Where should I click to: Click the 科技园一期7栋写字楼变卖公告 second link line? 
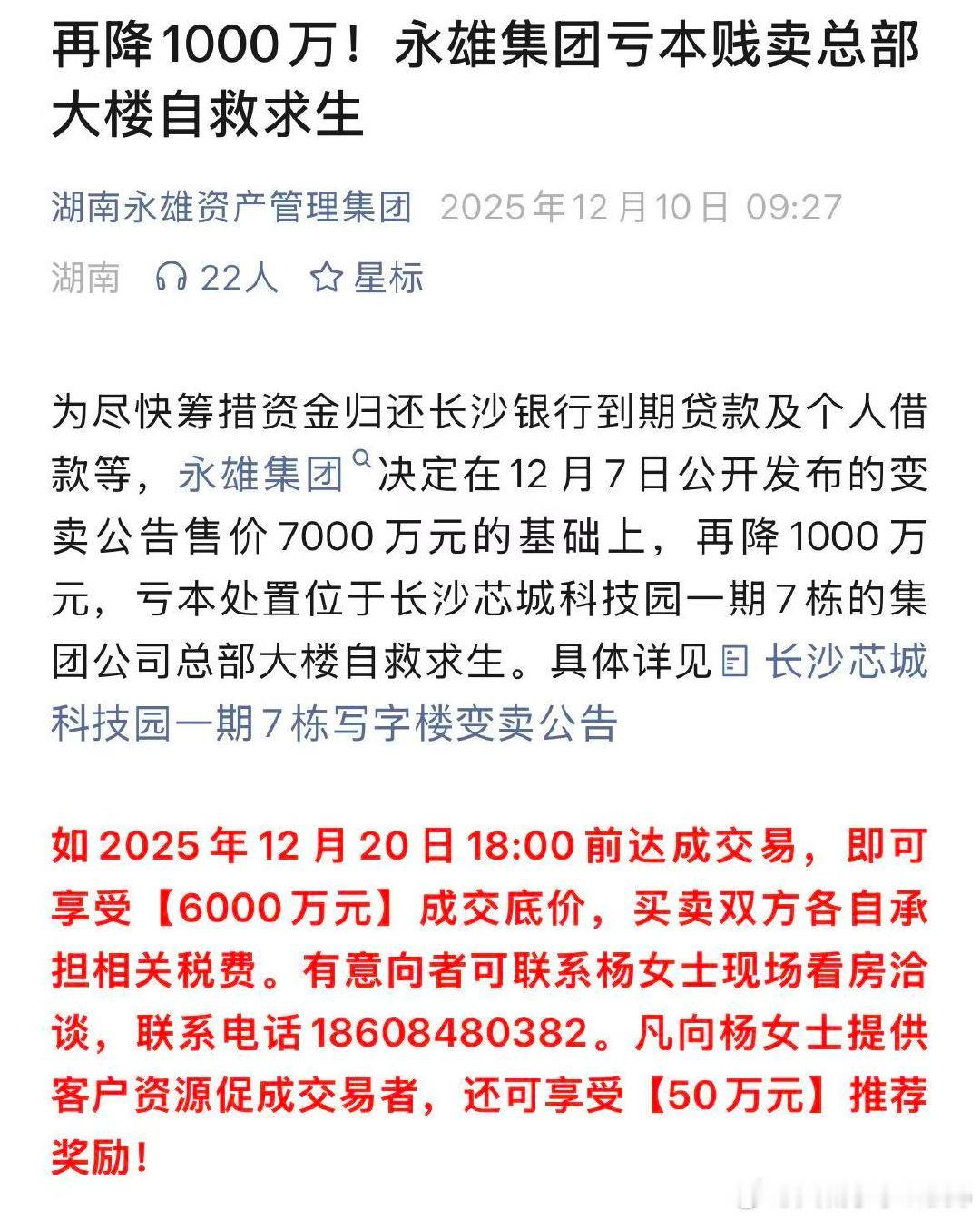point(336,720)
